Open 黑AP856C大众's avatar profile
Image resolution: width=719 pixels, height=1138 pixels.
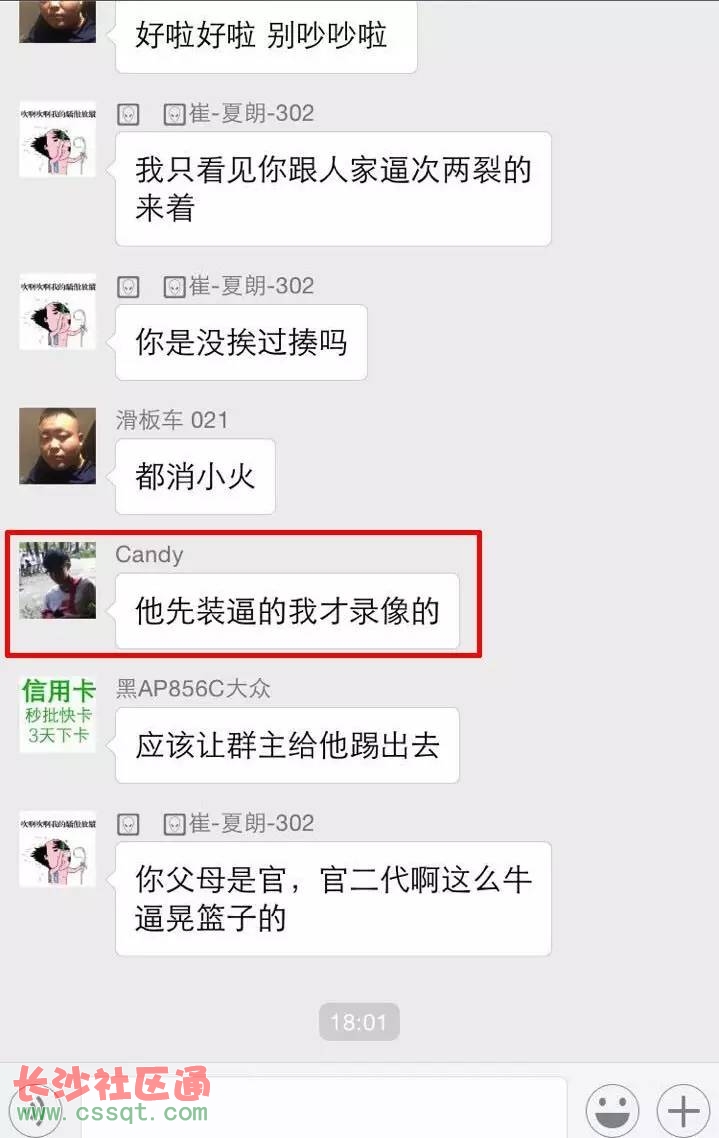click(x=58, y=714)
